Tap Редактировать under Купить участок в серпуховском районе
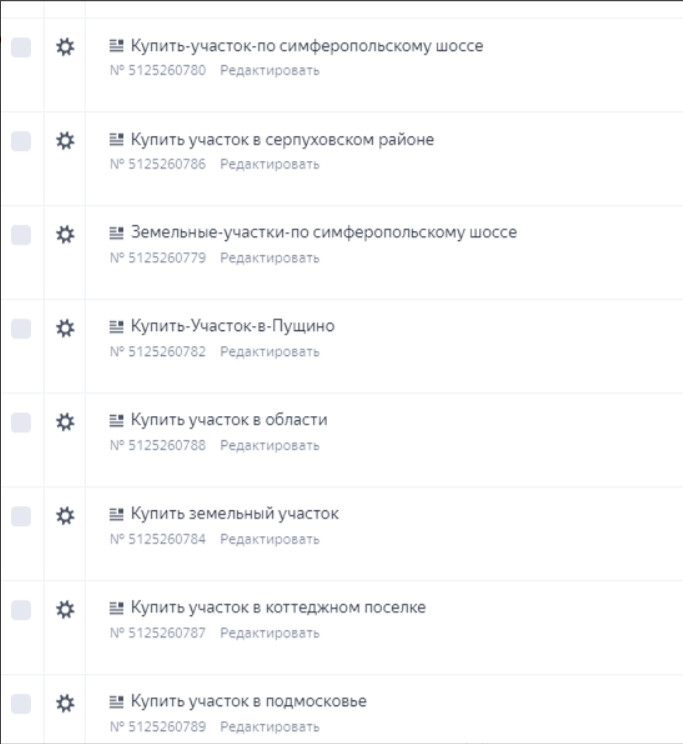 point(269,164)
